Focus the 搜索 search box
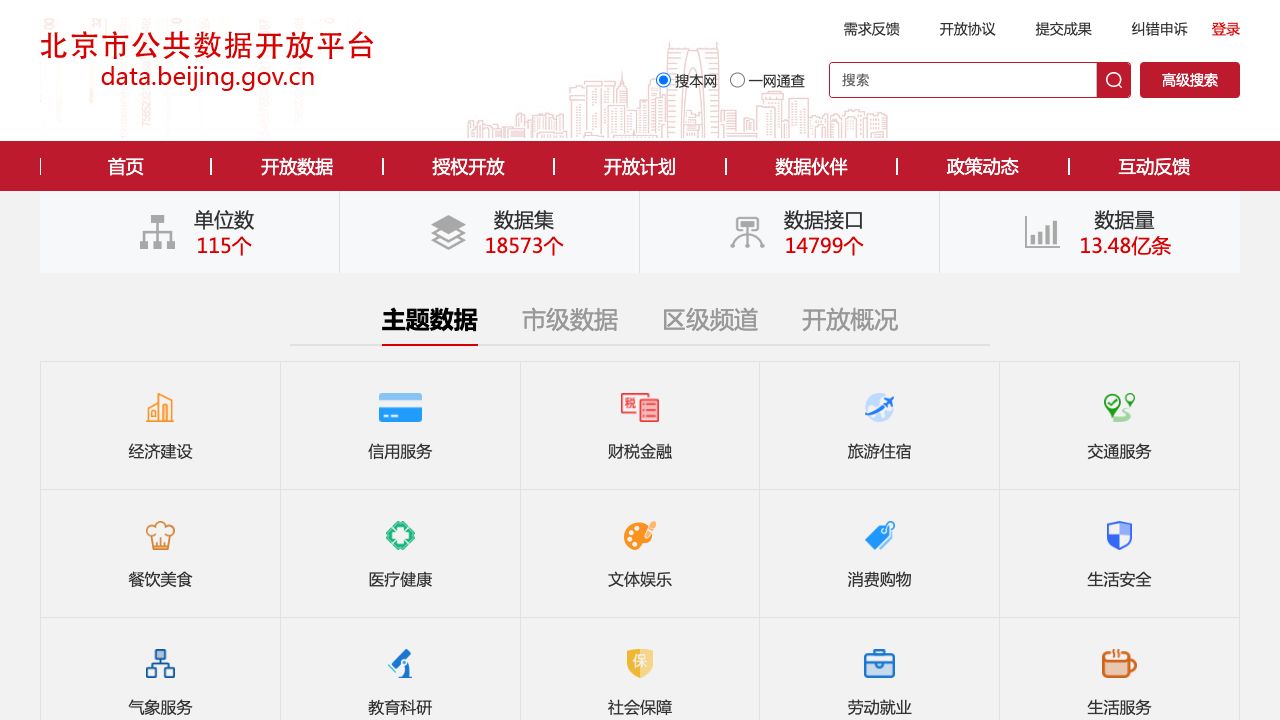 pyautogui.click(x=963, y=80)
